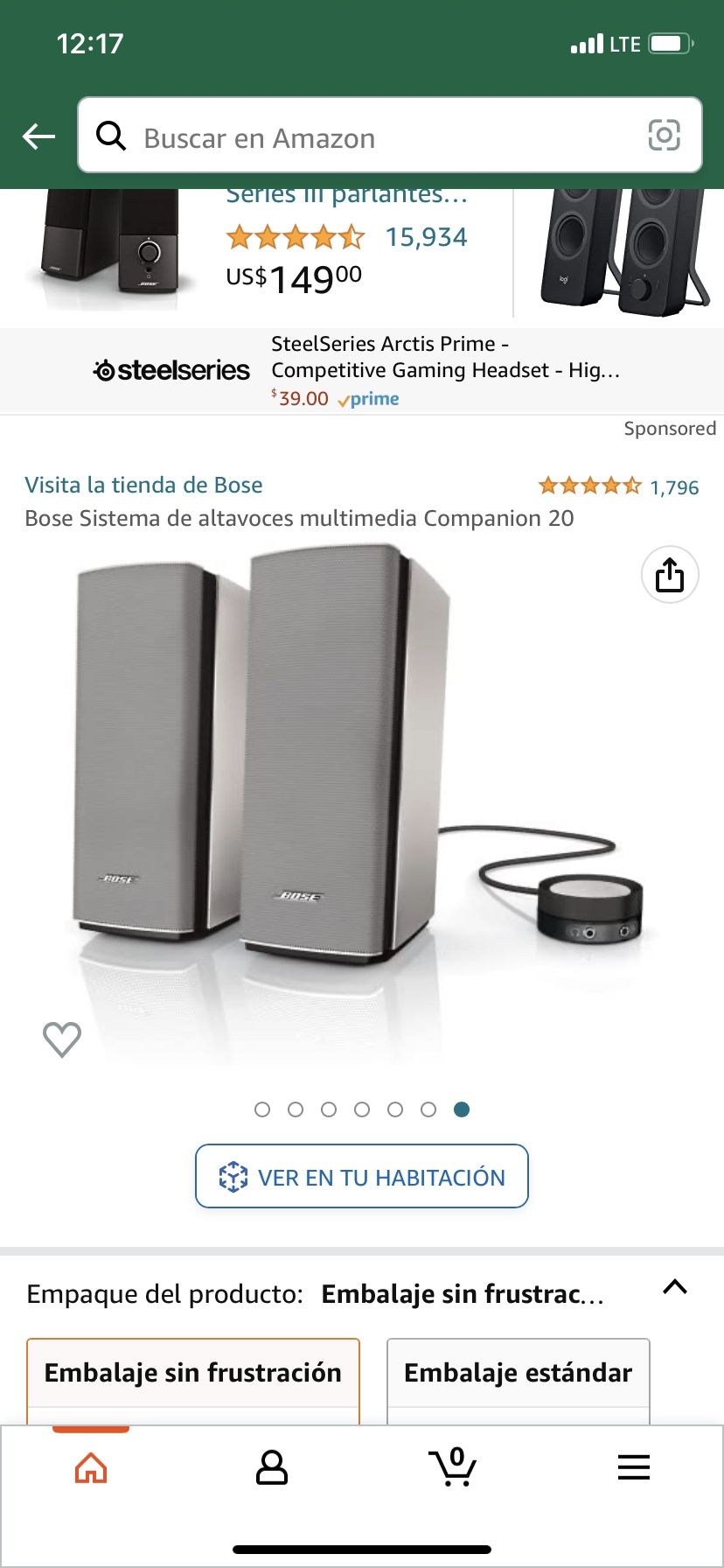724x1568 pixels.
Task: Tap the share icon on the product image
Action: (x=669, y=575)
